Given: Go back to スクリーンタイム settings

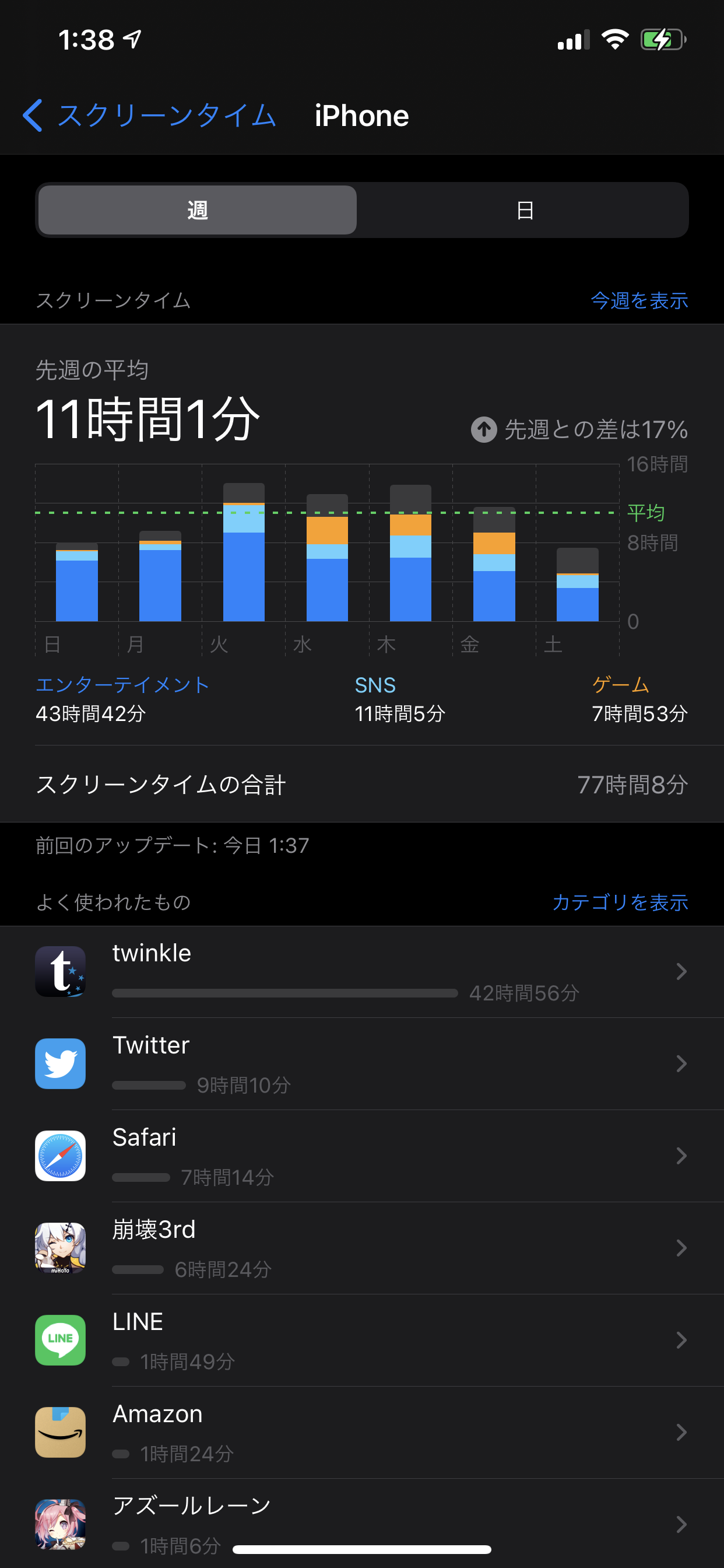Looking at the screenshot, I should point(149,115).
